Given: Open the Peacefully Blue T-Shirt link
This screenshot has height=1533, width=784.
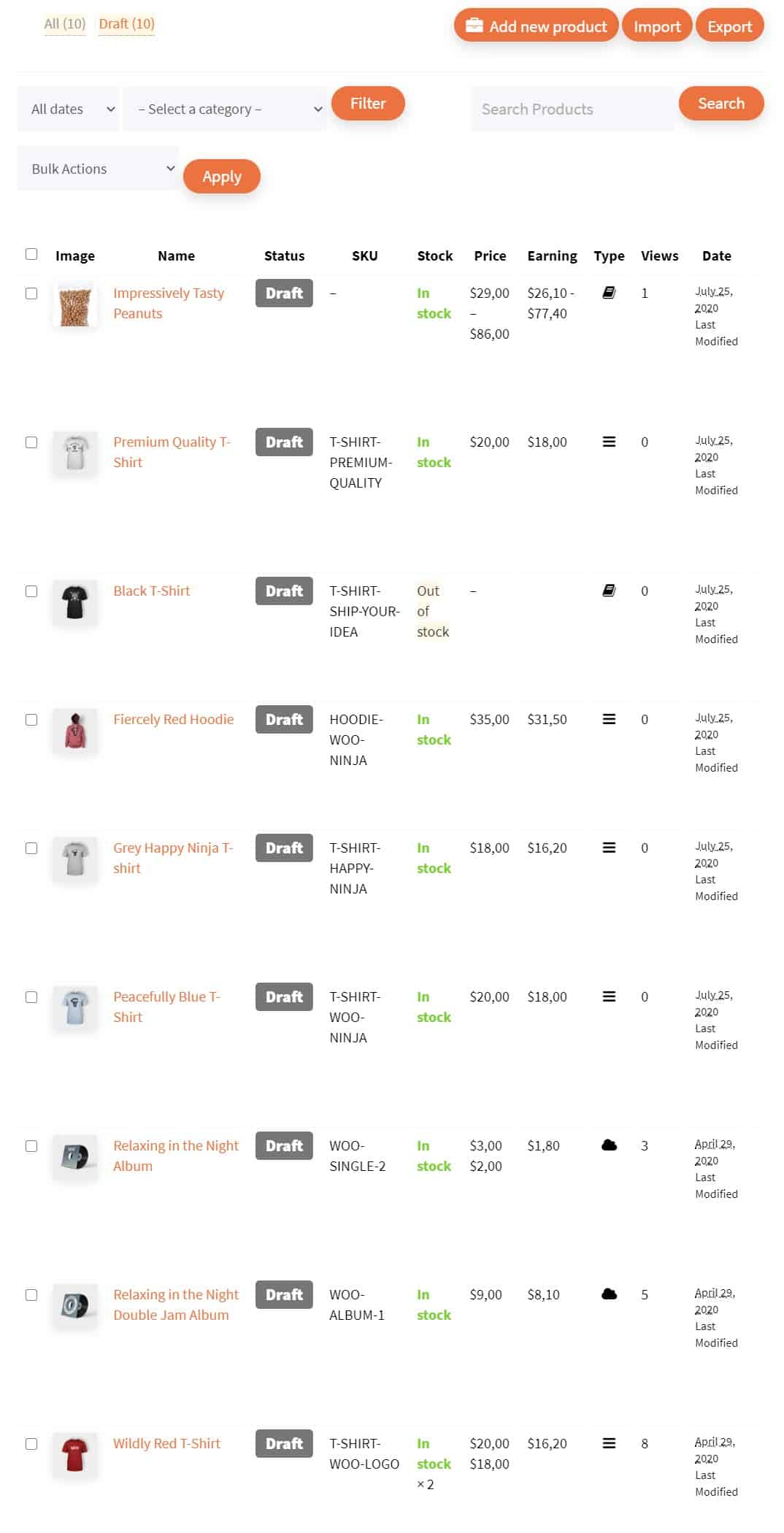Looking at the screenshot, I should pyautogui.click(x=166, y=1007).
